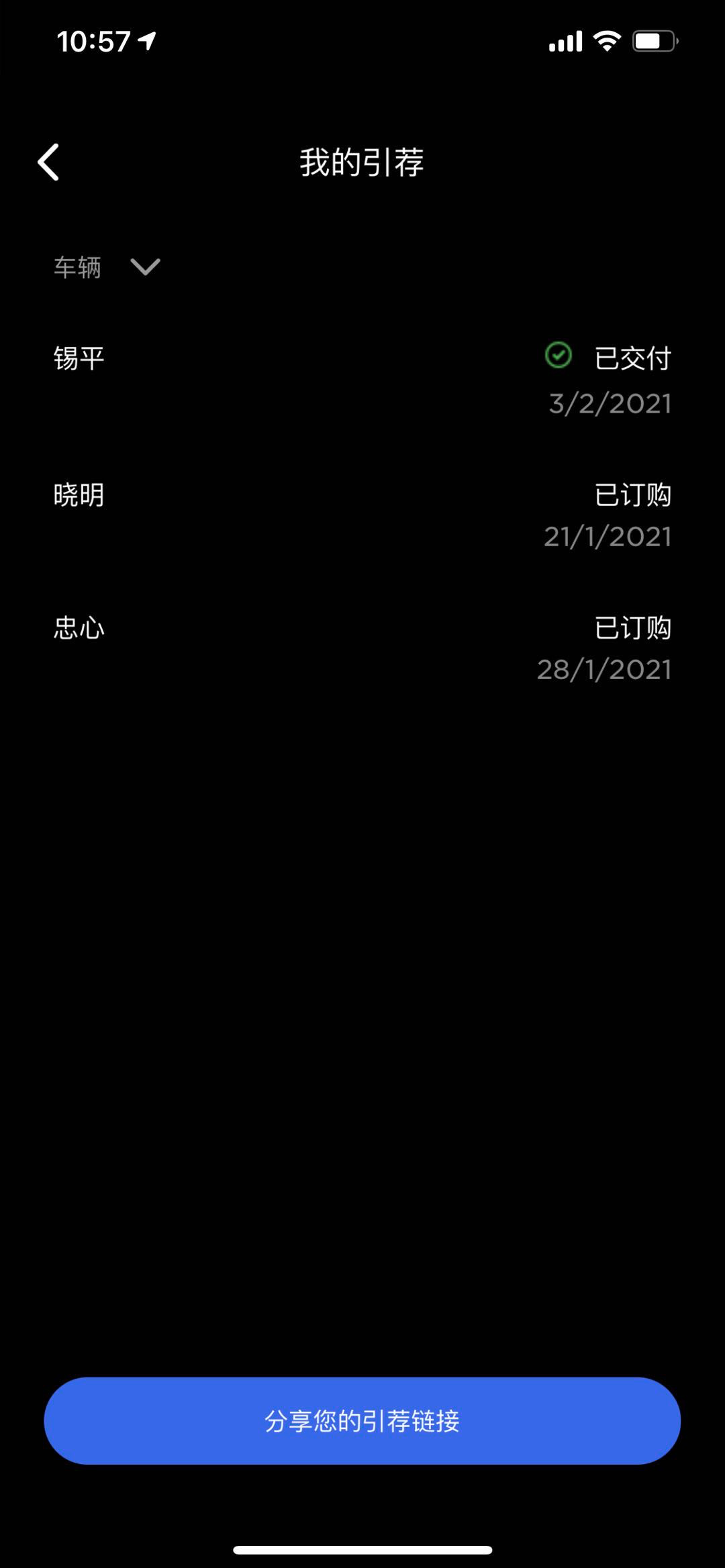Select 晓明's 已订购 status

(633, 494)
